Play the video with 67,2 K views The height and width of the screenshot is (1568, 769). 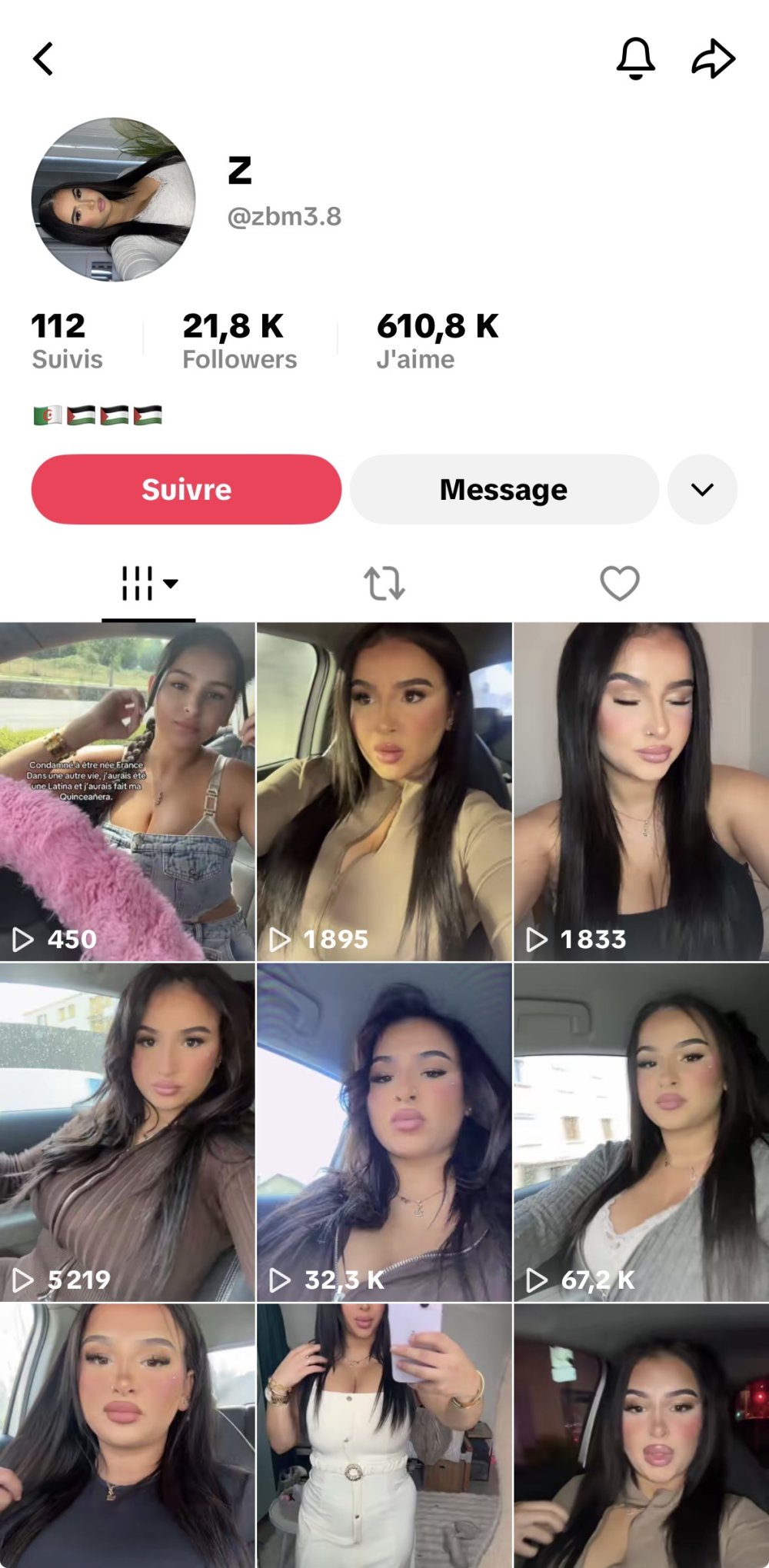(x=641, y=1132)
